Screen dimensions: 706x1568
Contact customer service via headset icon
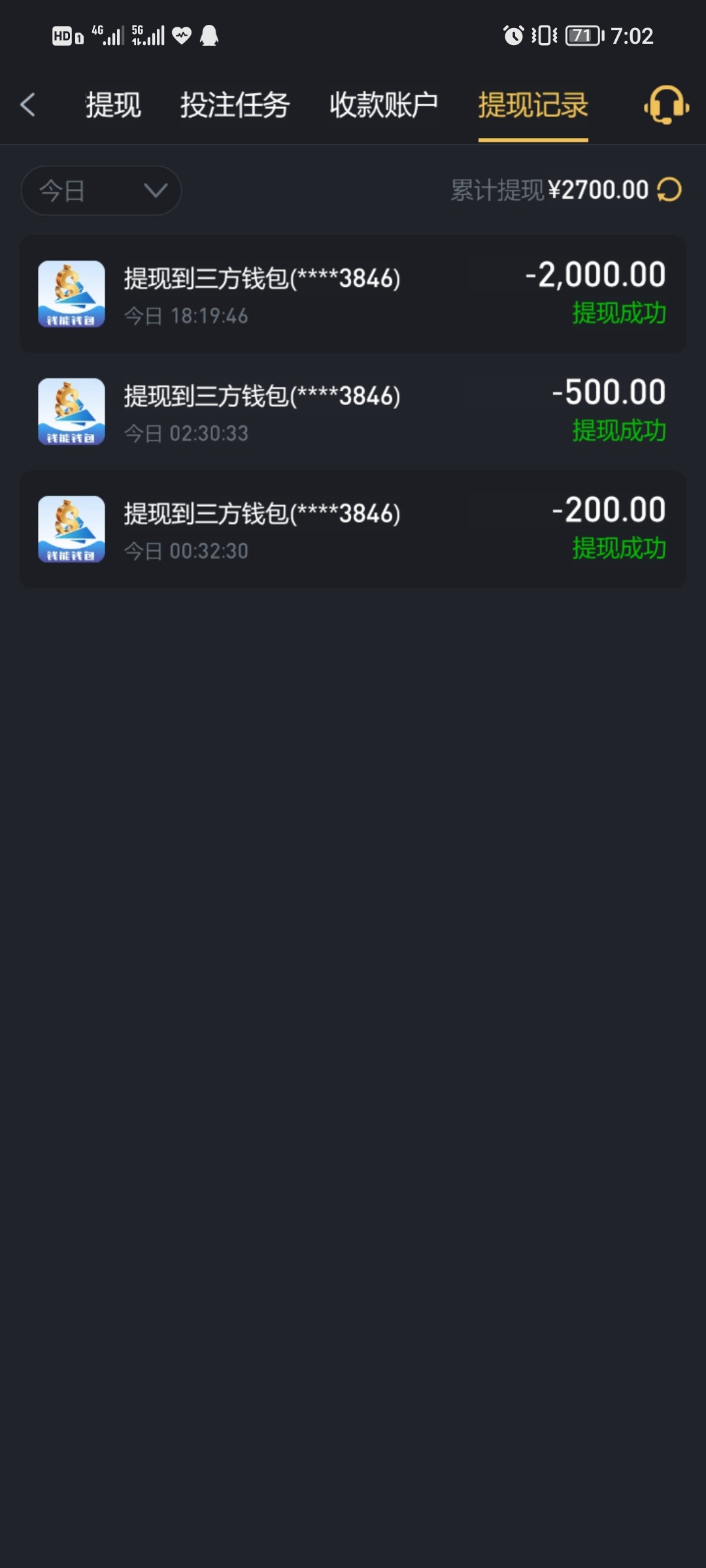(x=666, y=105)
